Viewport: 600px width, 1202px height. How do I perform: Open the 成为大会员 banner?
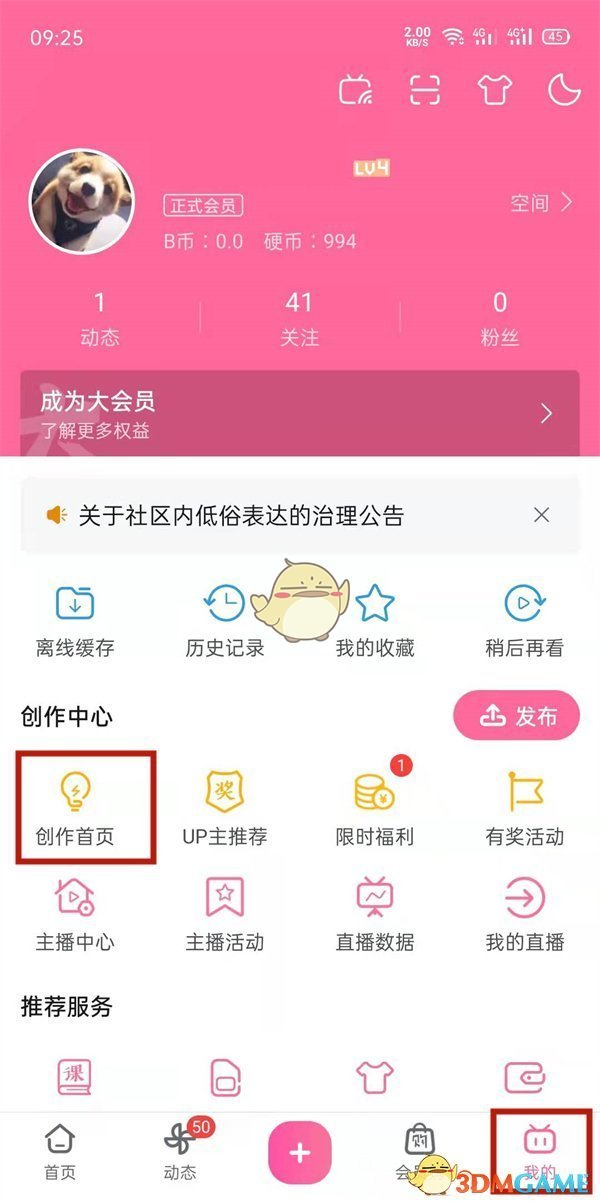[x=299, y=414]
